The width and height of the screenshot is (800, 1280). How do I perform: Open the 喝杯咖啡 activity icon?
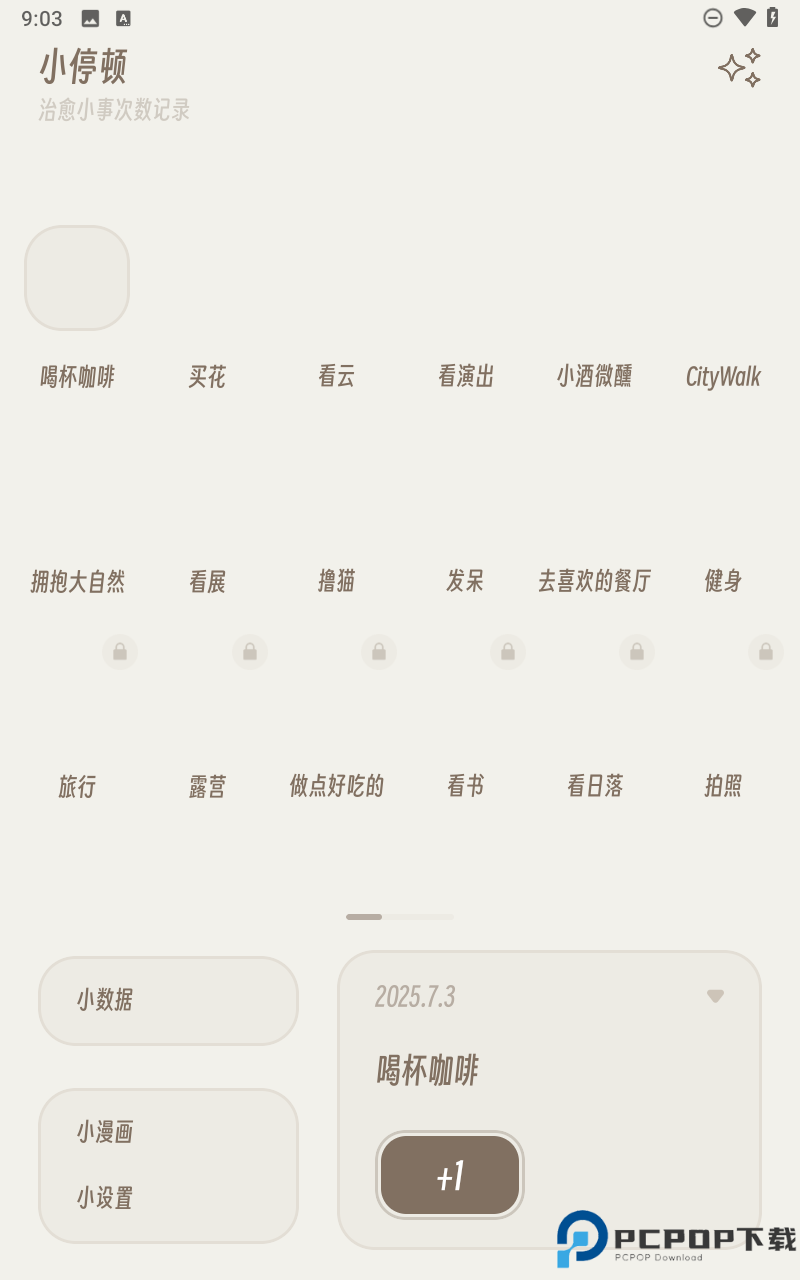point(77,278)
